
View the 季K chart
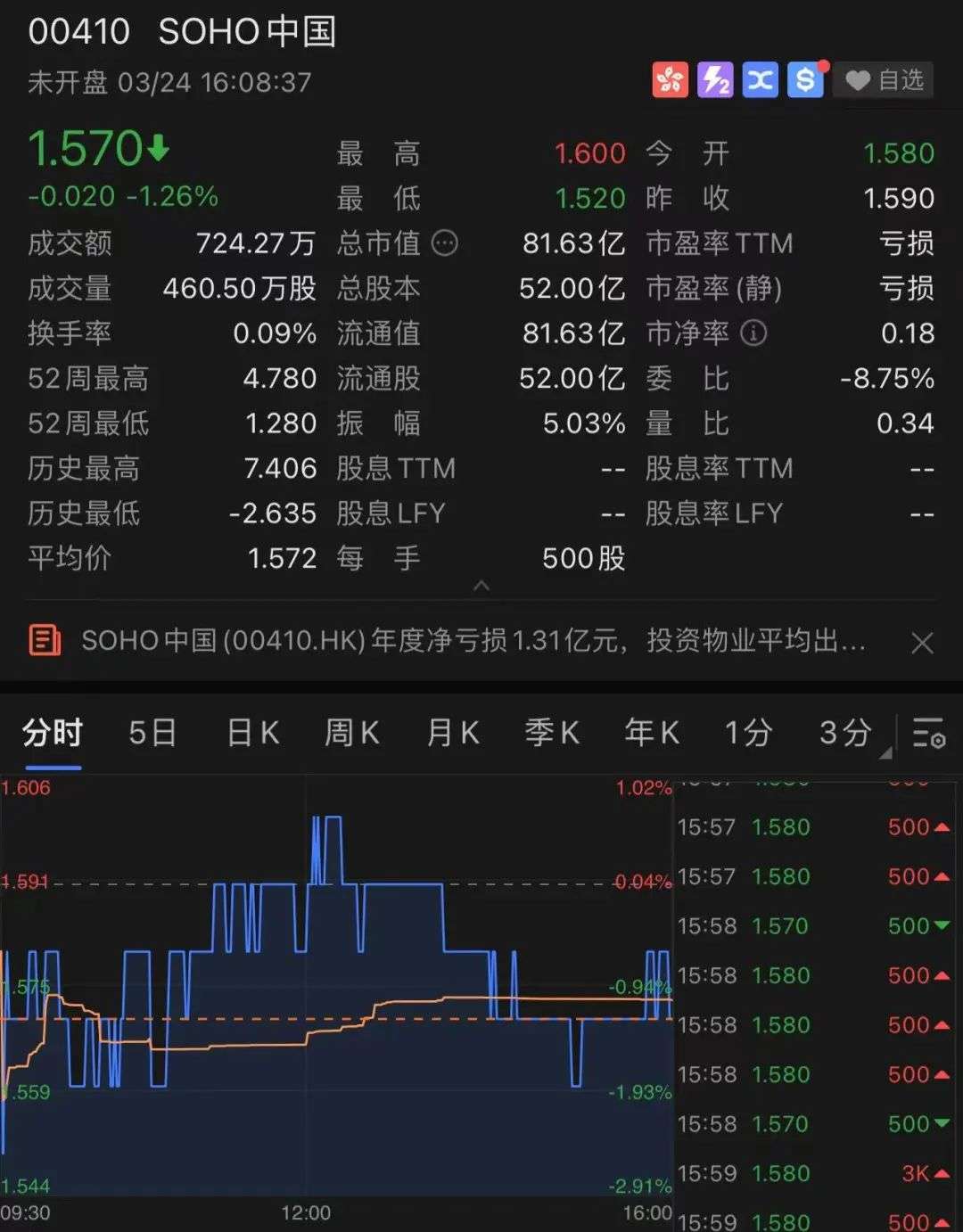point(552,733)
